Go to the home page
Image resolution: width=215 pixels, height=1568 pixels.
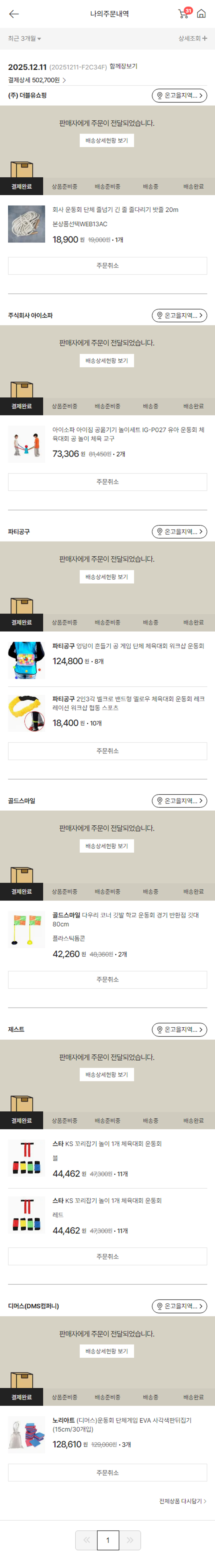(202, 14)
